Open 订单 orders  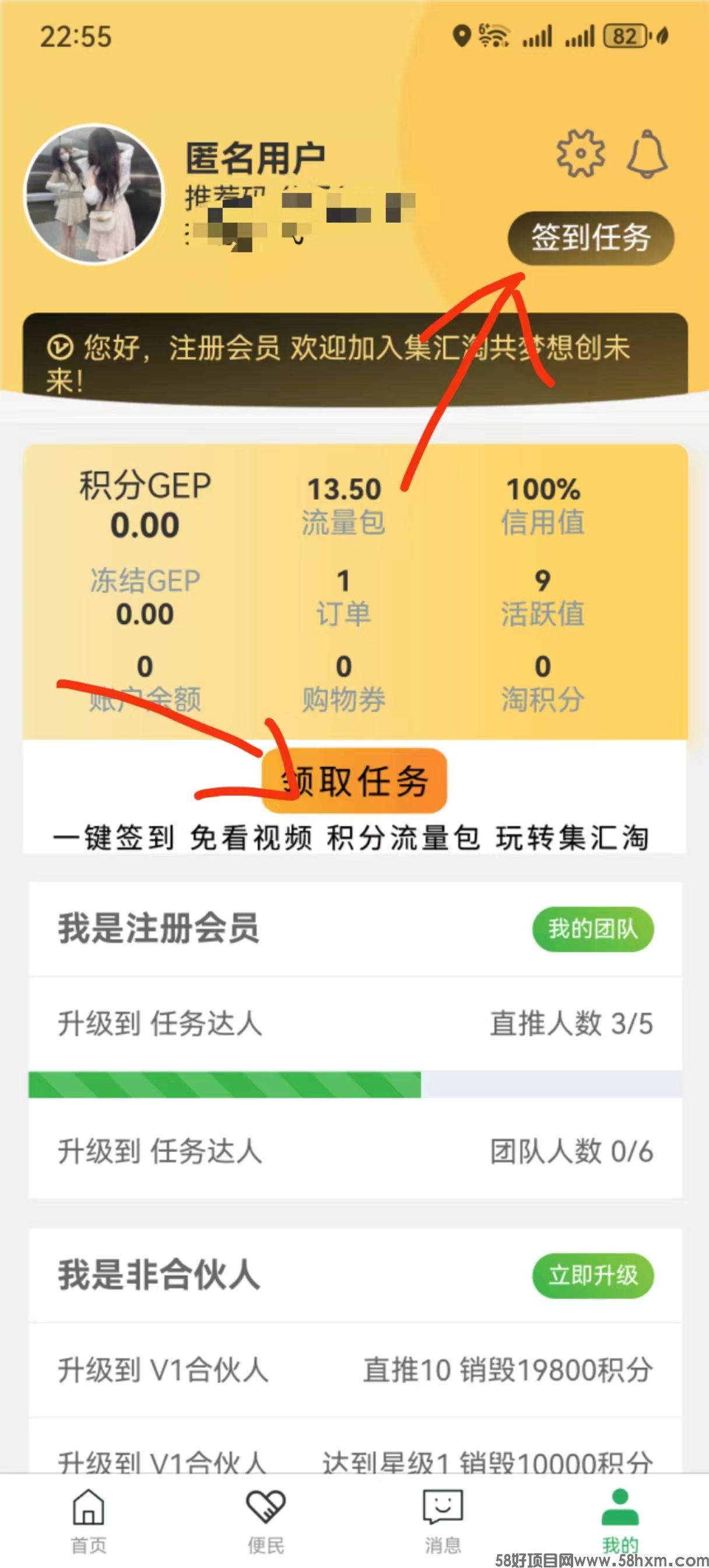(x=344, y=598)
